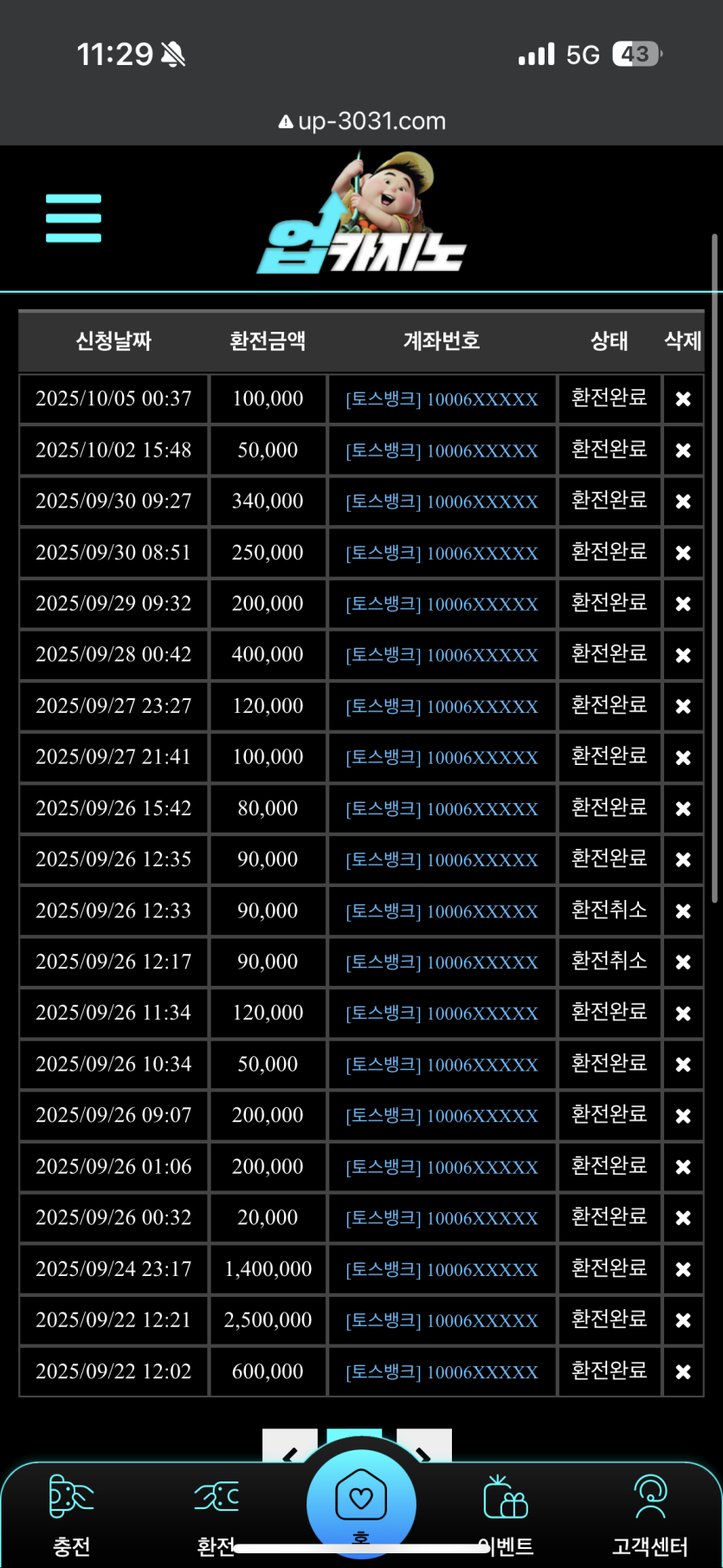Viewport: 723px width, 1568px height.
Task: Open the hamburger menu
Action: [74, 218]
